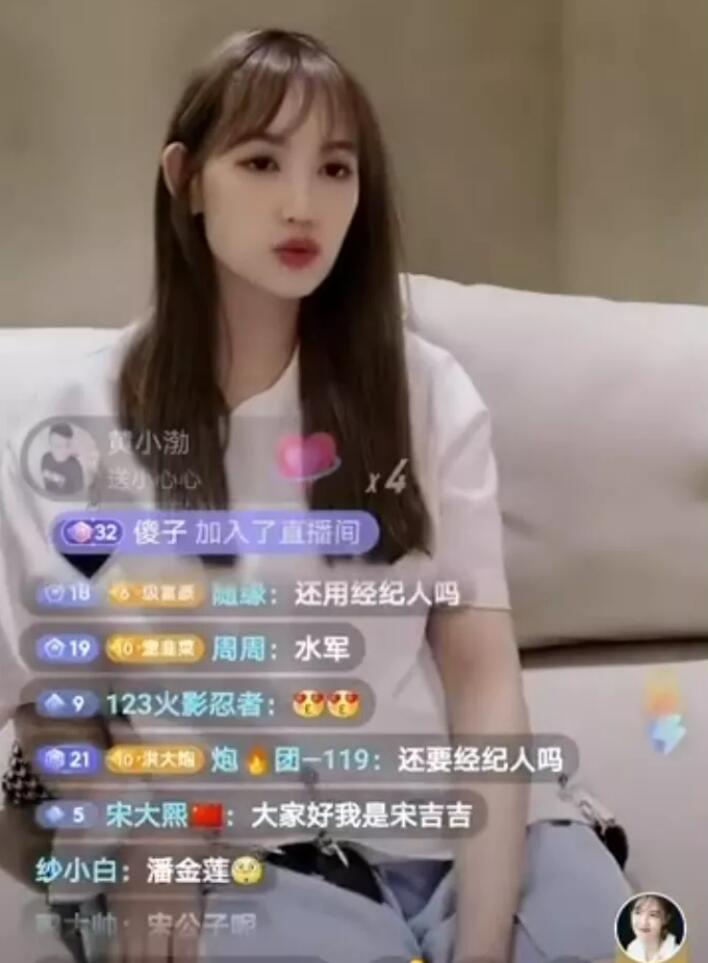Tap the 傻子 joined-the-room notice
Image resolution: width=708 pixels, height=963 pixels.
click(x=217, y=533)
